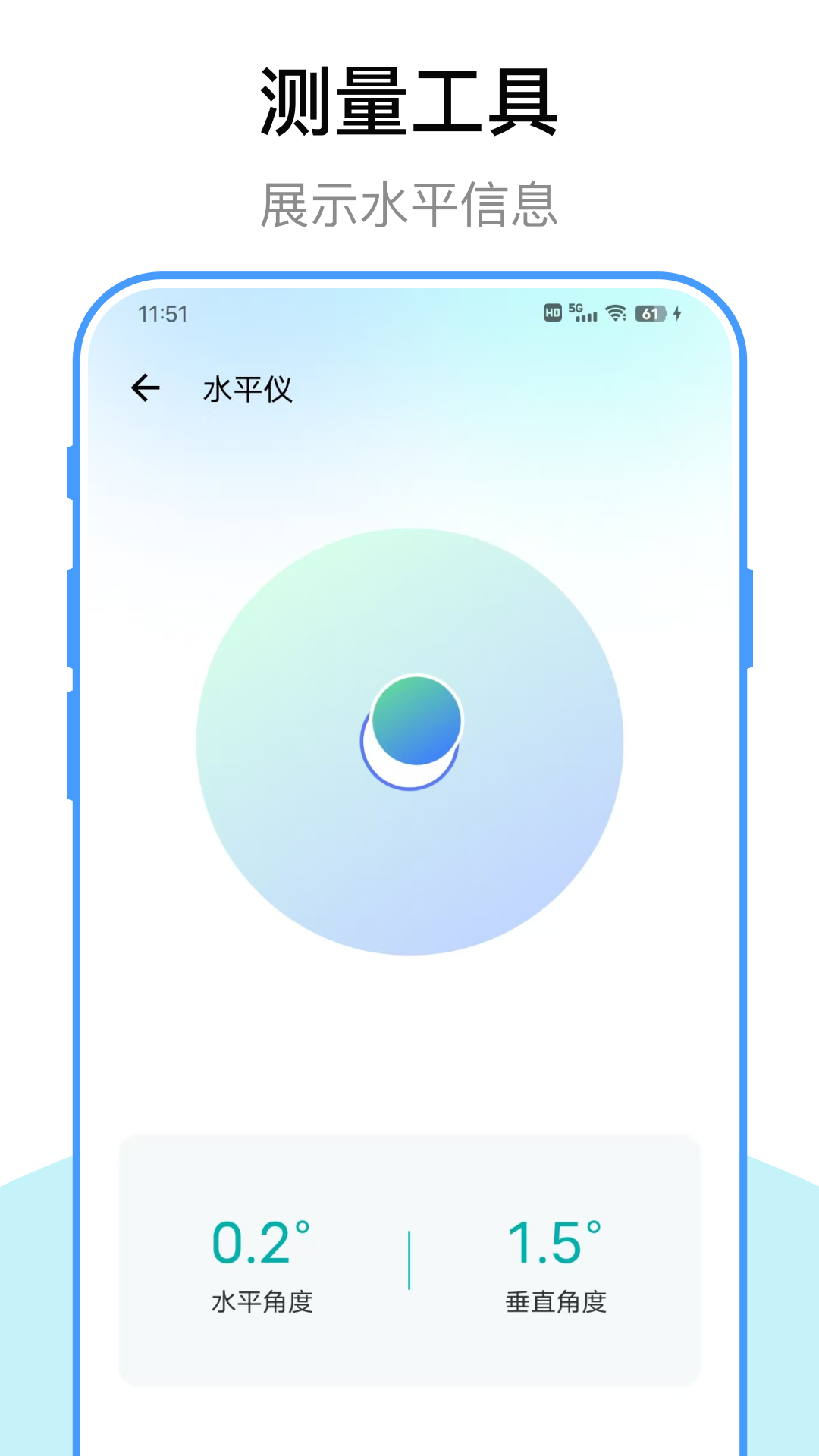
Task: Select the Wi-Fi status icon
Action: click(x=616, y=311)
